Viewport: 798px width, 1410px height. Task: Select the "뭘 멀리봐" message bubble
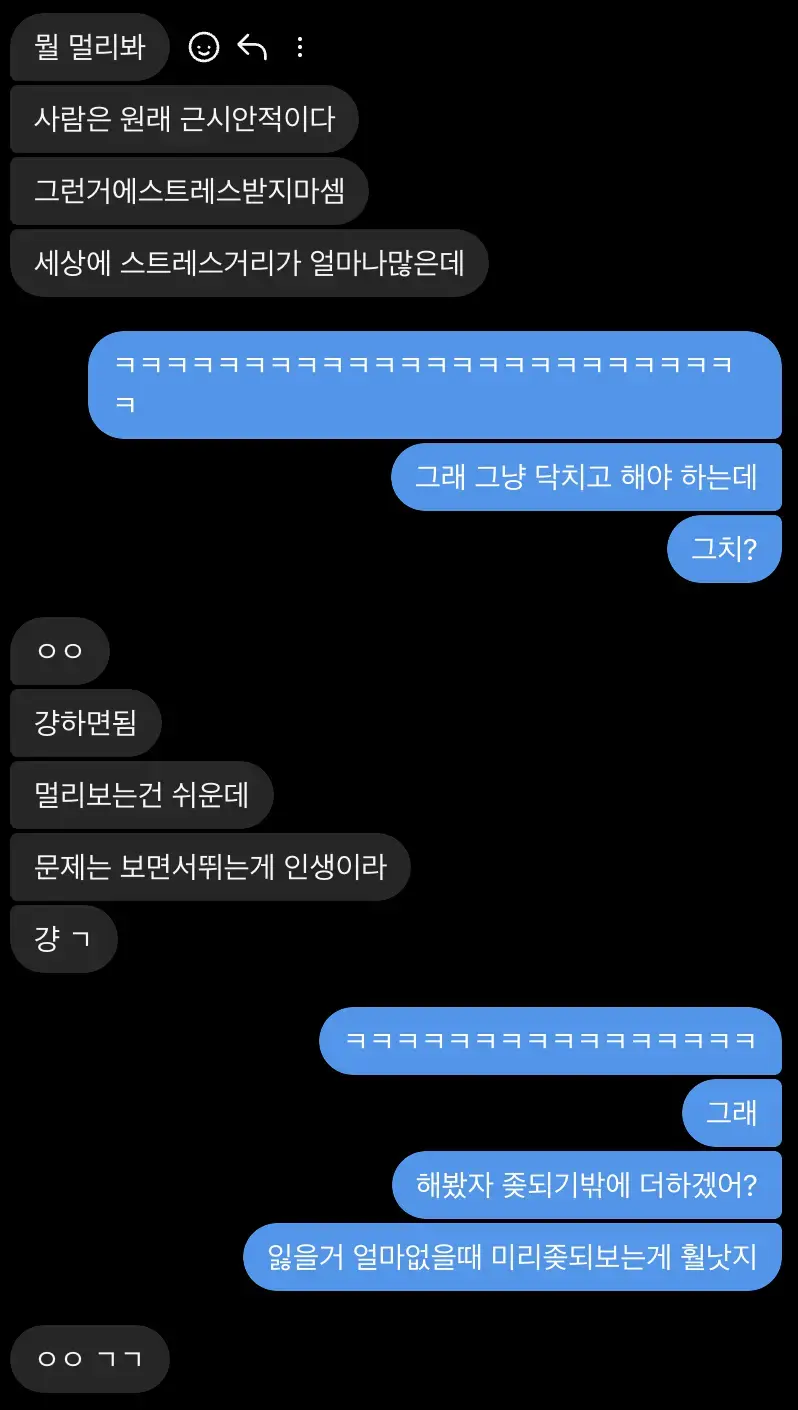pos(88,47)
